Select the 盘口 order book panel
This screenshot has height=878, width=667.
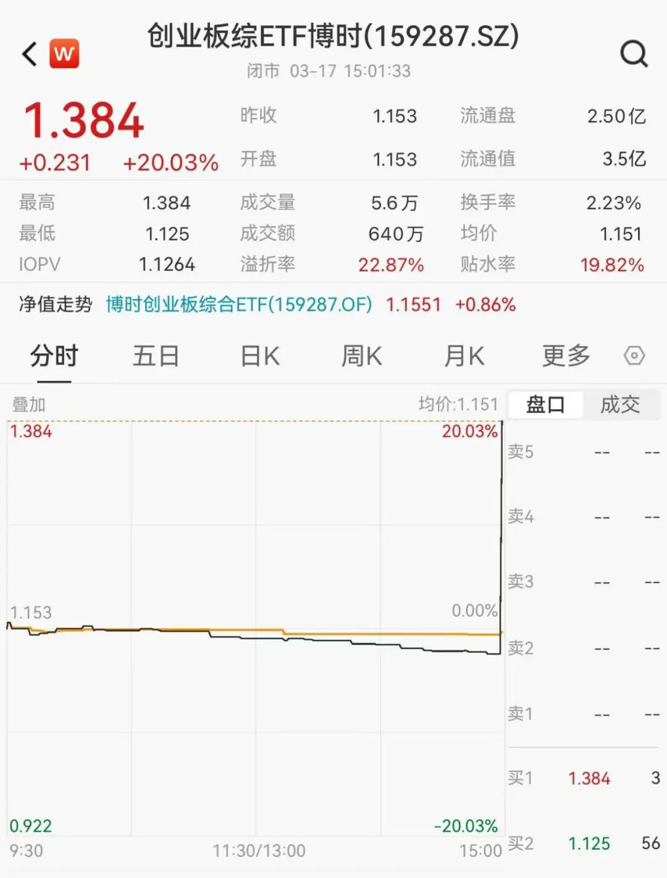[546, 404]
